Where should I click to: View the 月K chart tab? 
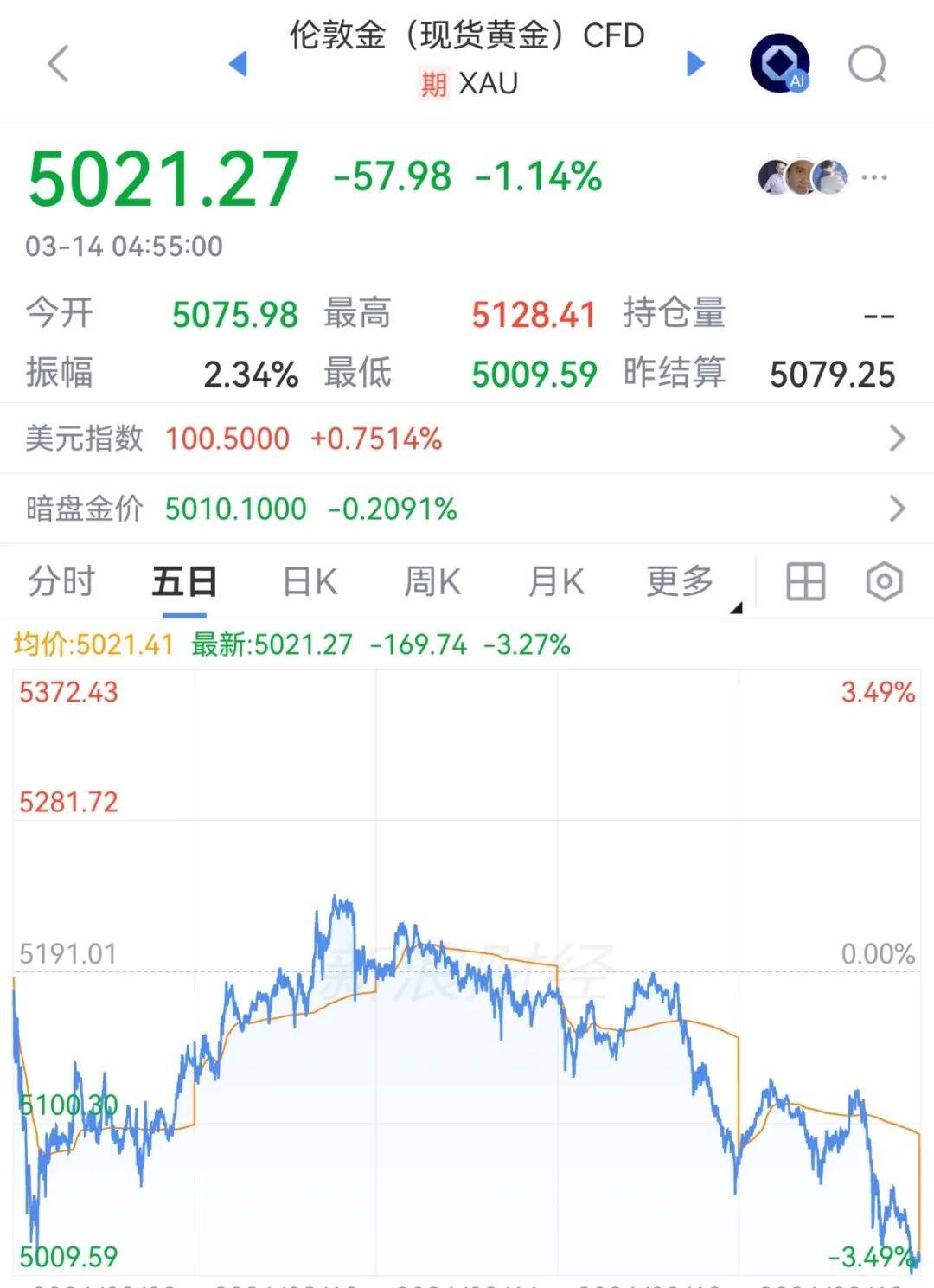click(556, 582)
